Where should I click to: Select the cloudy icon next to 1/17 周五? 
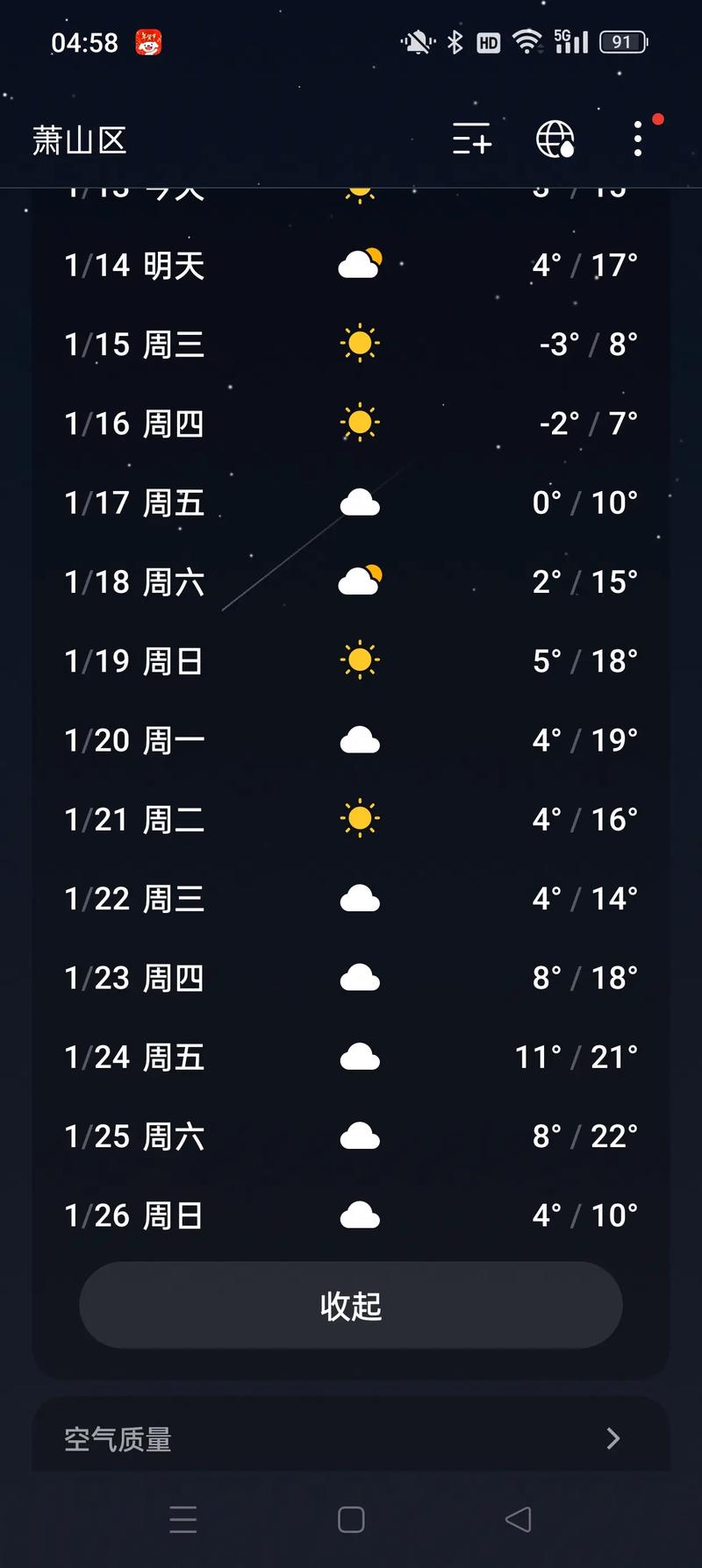pyautogui.click(x=359, y=502)
